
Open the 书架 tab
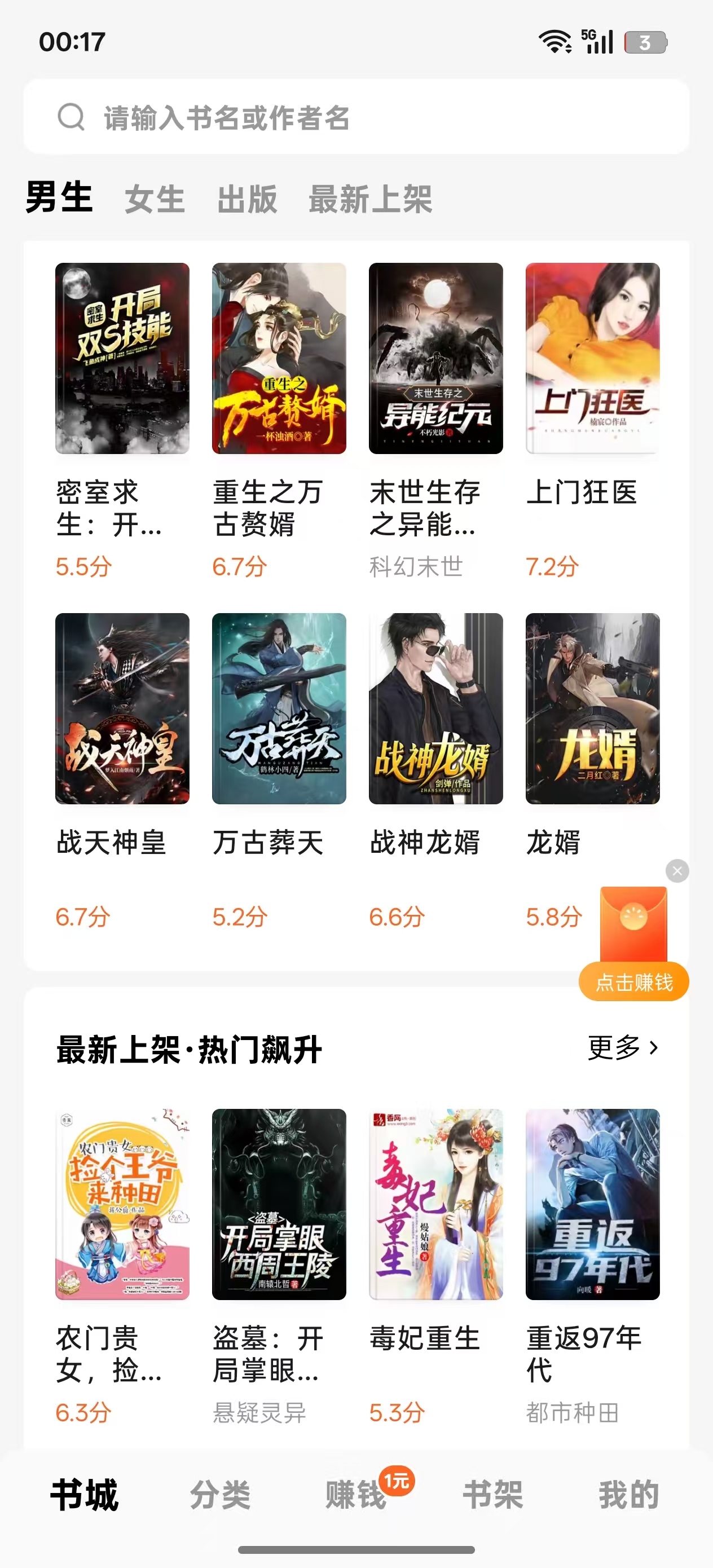(x=492, y=1495)
